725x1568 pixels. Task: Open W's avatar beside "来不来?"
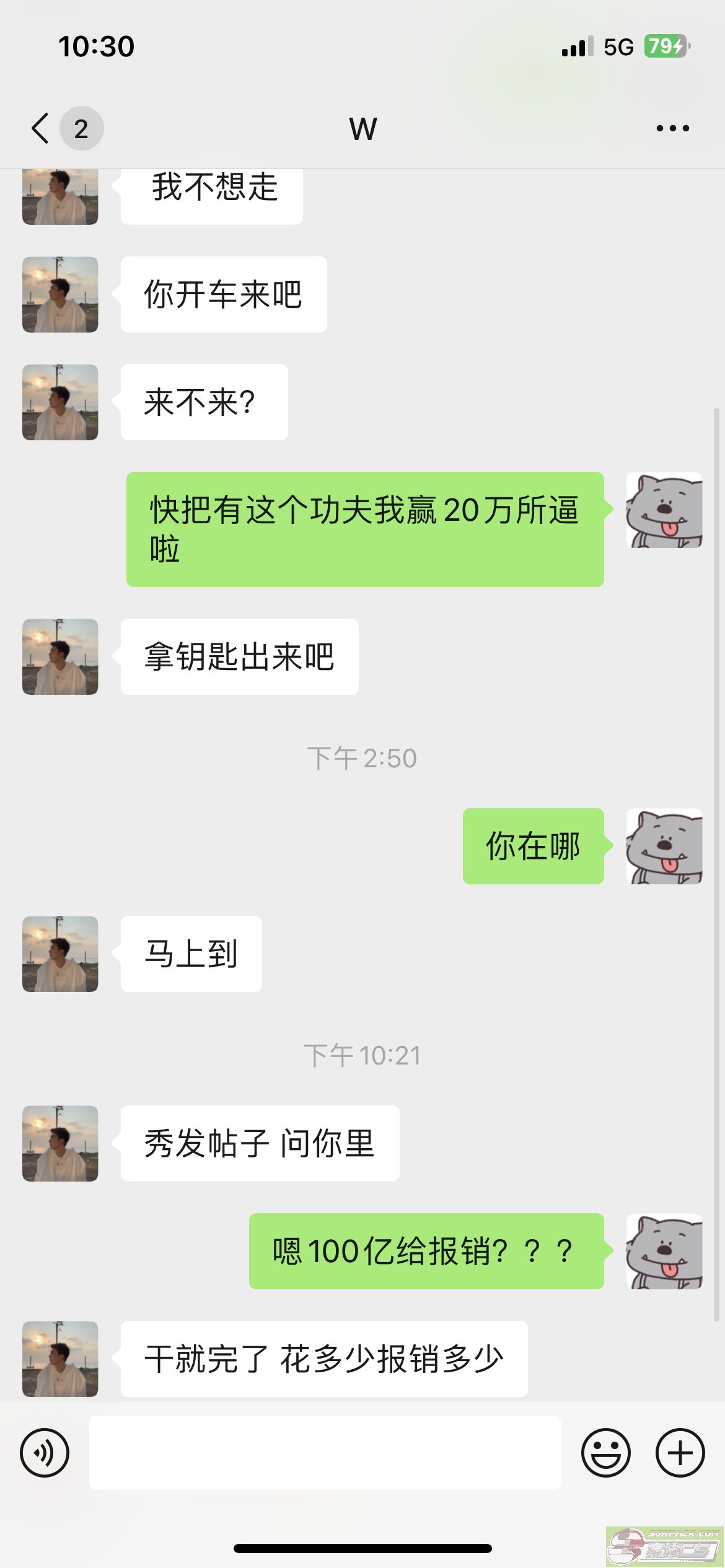click(60, 403)
